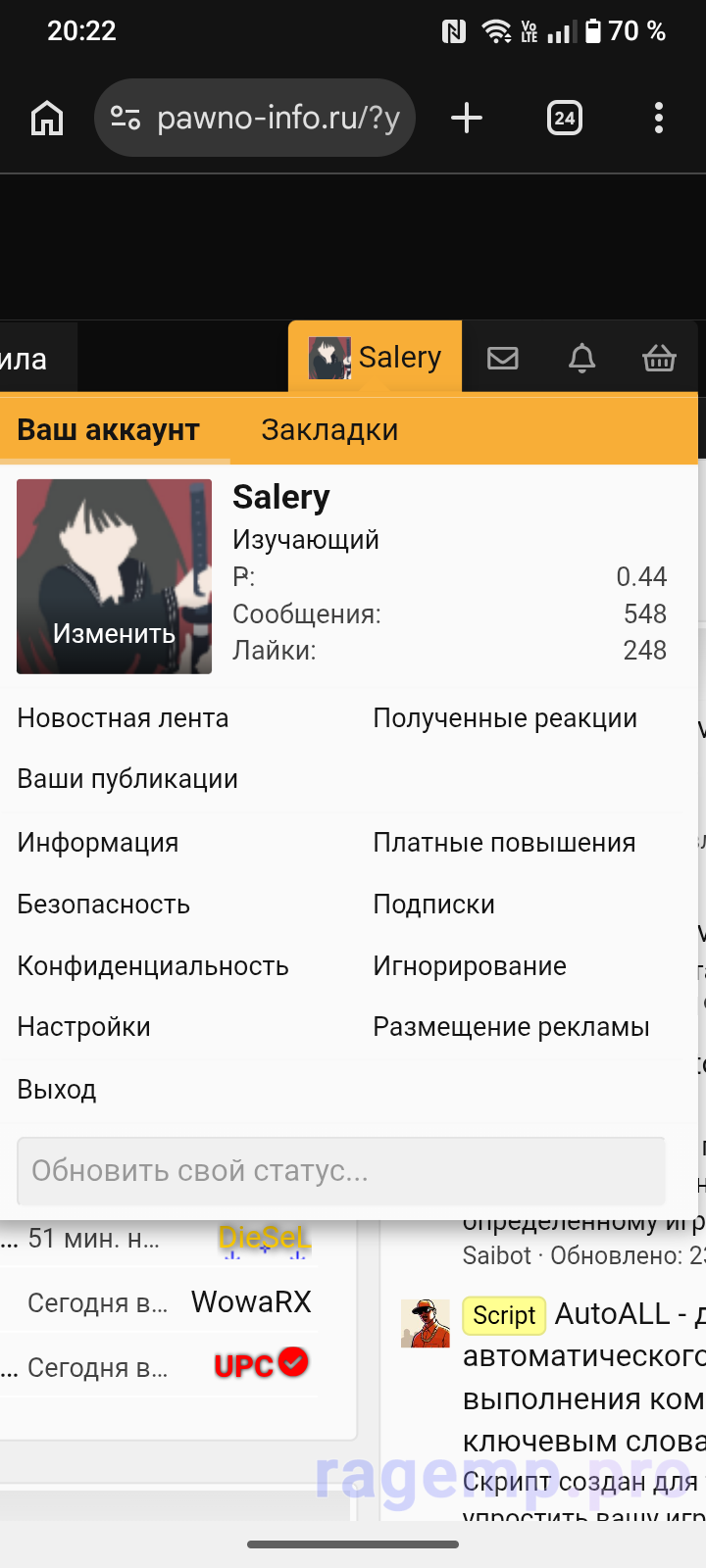Tap the Обновить свой статус field
Screen dimensions: 706x1568
341,1171
